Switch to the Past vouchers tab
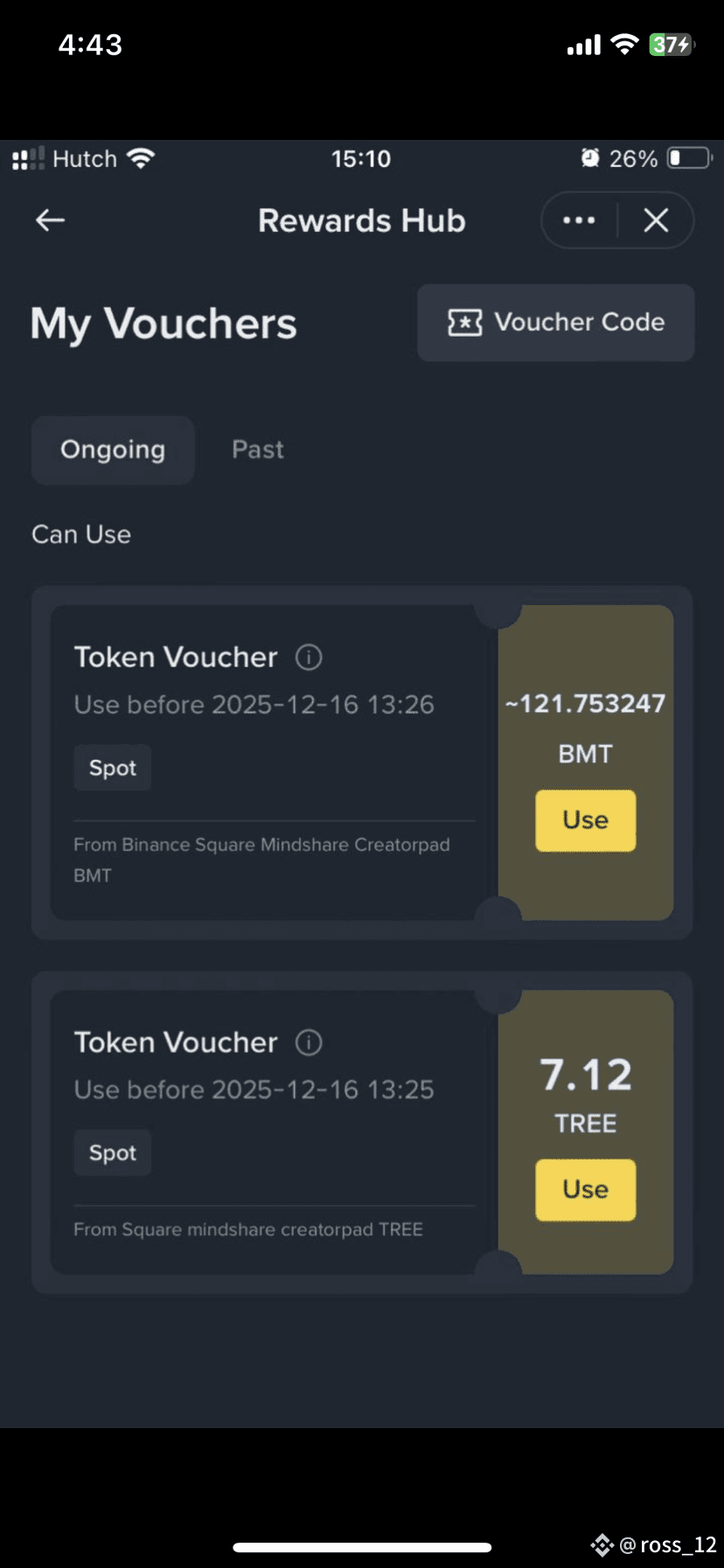724x1568 pixels. point(258,449)
